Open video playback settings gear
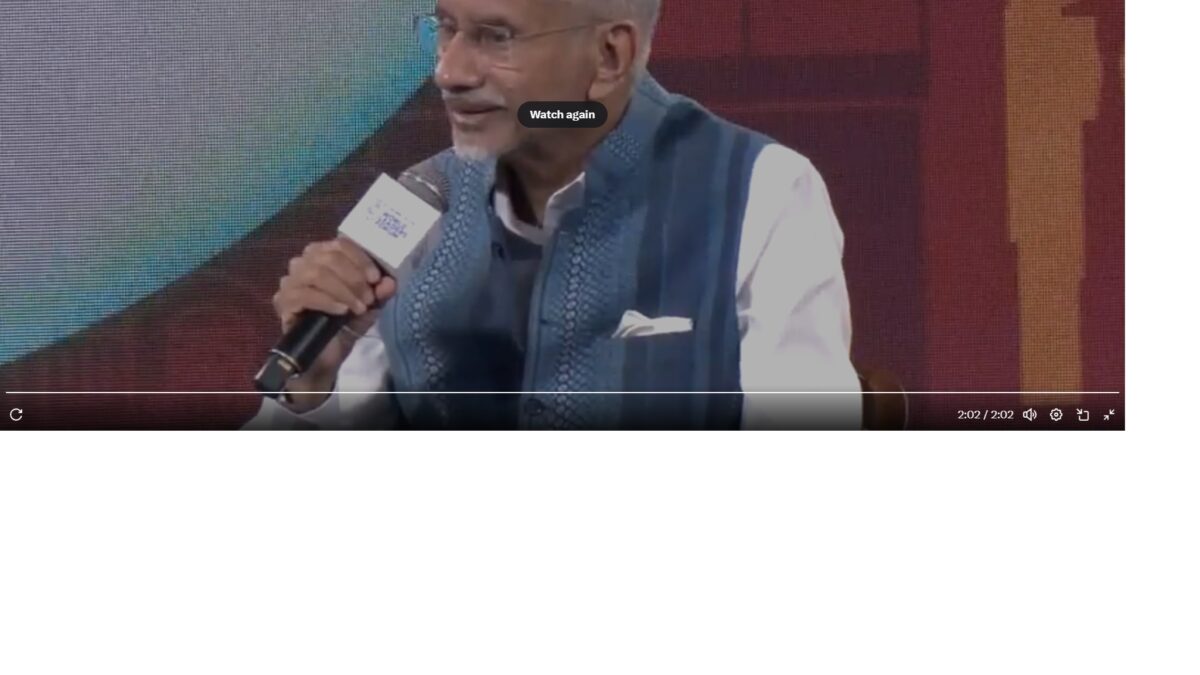Image resolution: width=1200 pixels, height=675 pixels. pyautogui.click(x=1056, y=414)
